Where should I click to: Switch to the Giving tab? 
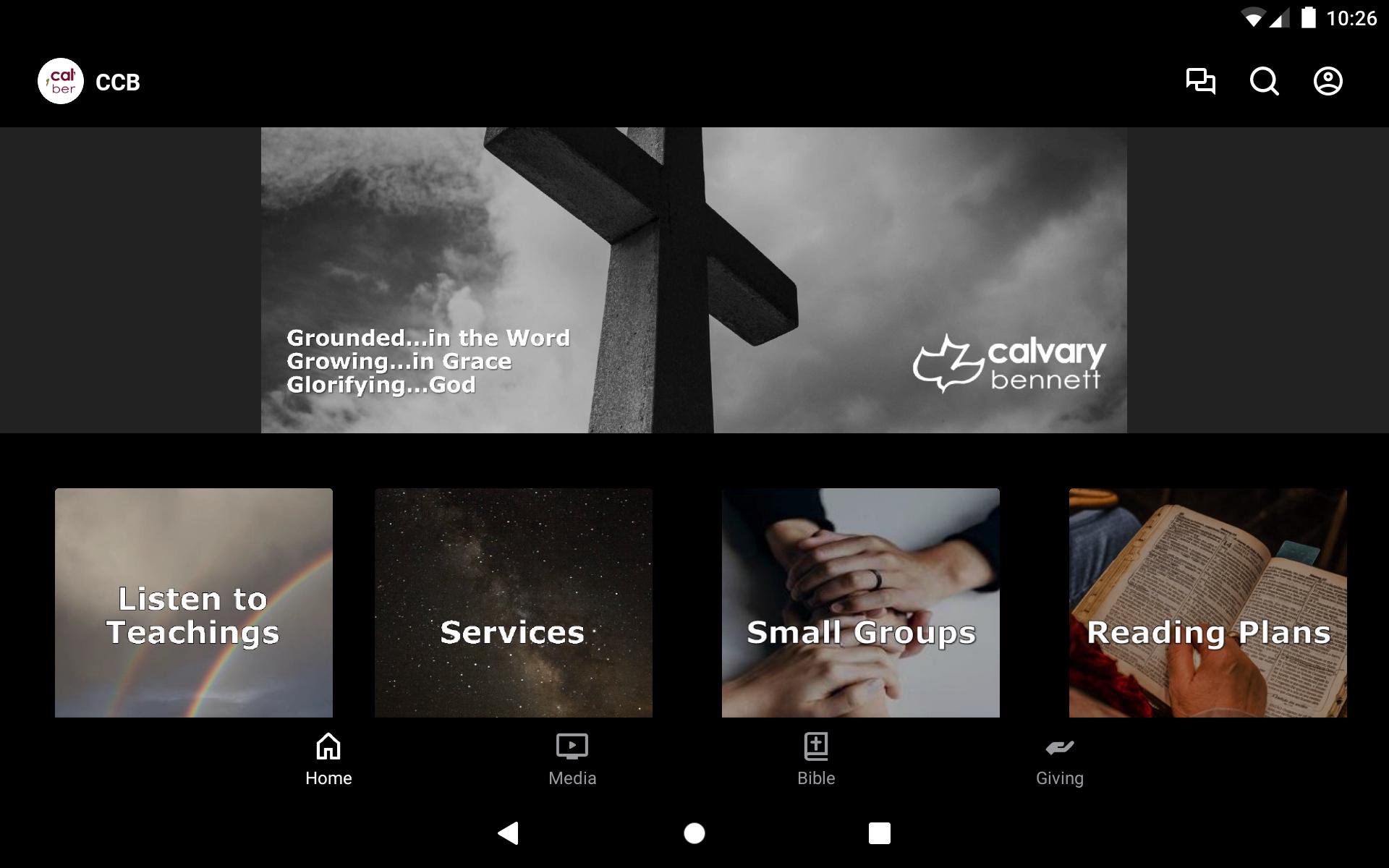[1060, 759]
